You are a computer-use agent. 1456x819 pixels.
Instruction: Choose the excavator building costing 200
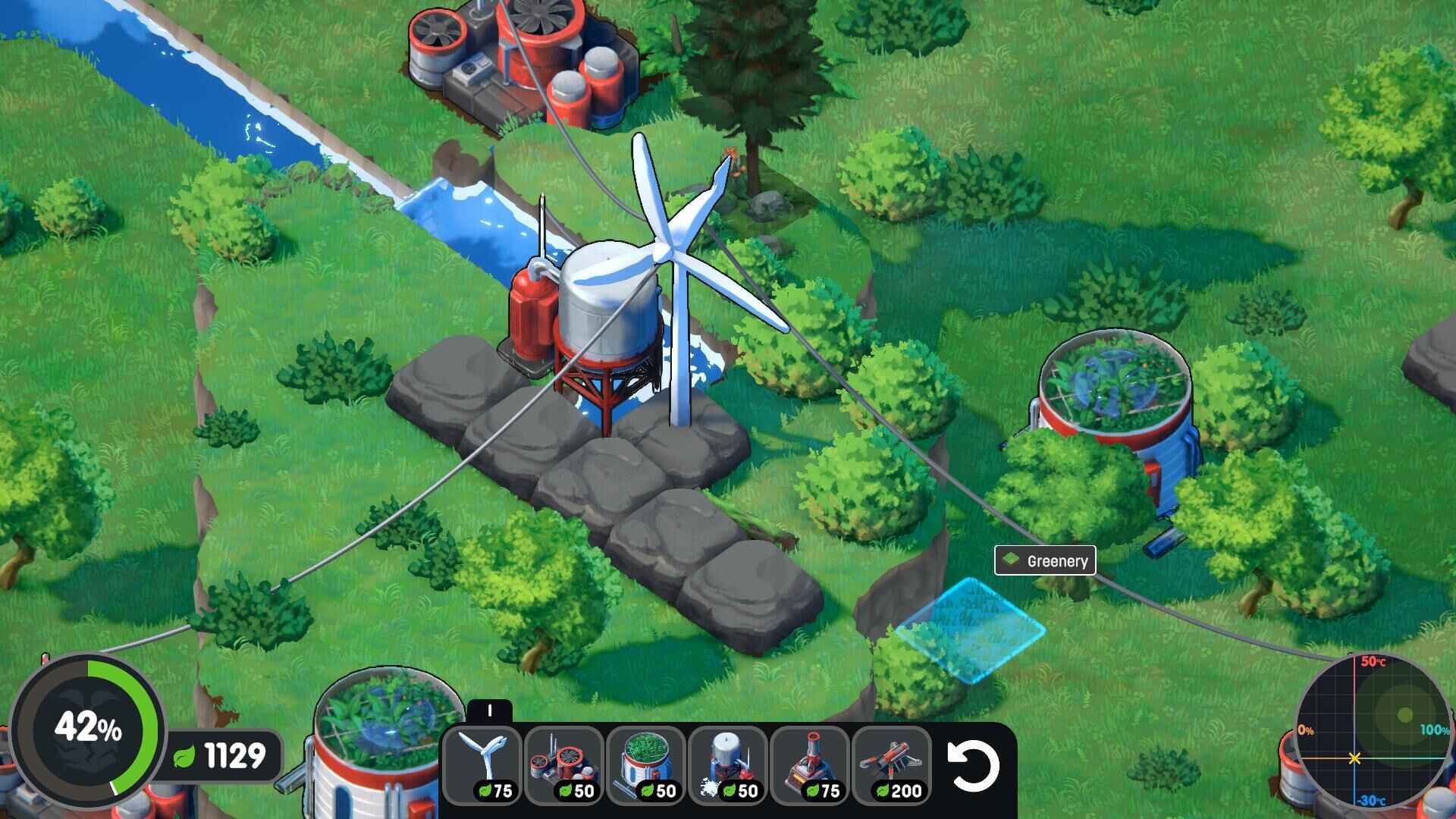pos(892,764)
